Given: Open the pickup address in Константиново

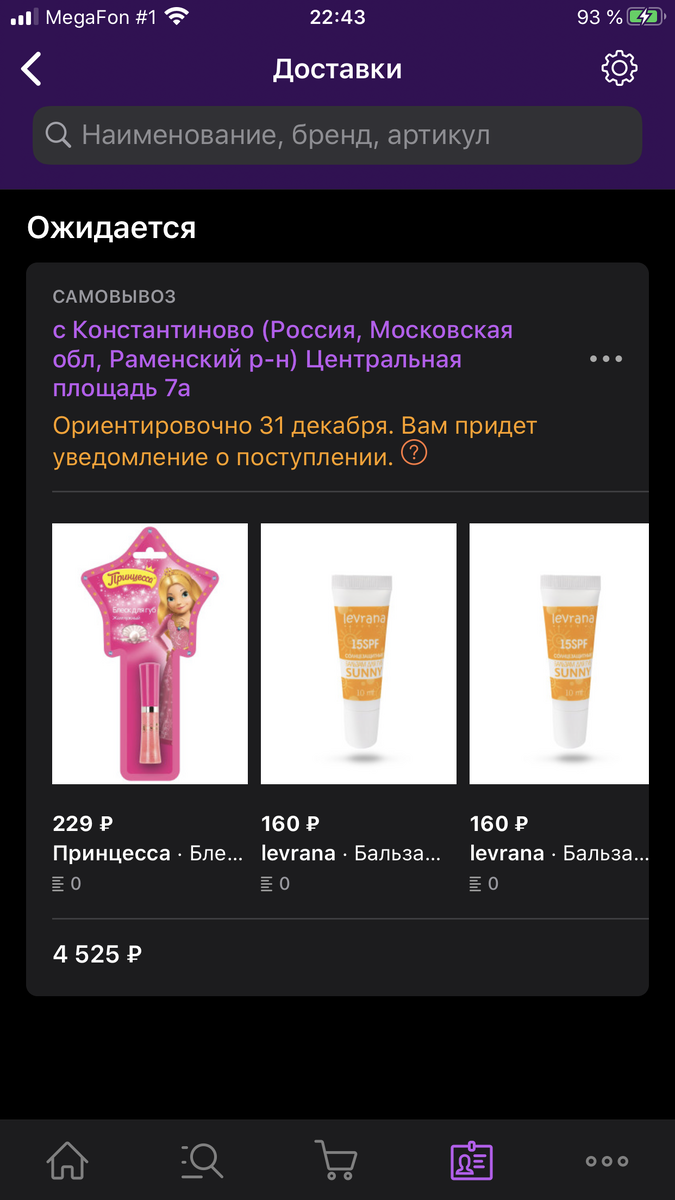Looking at the screenshot, I should [x=283, y=358].
